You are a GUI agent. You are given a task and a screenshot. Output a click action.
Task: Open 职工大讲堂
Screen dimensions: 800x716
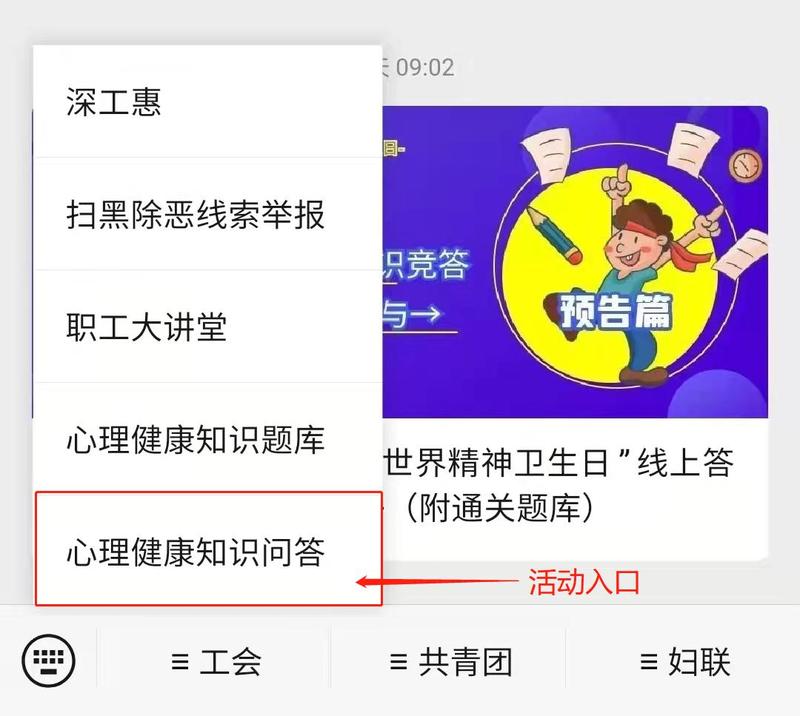click(x=207, y=327)
